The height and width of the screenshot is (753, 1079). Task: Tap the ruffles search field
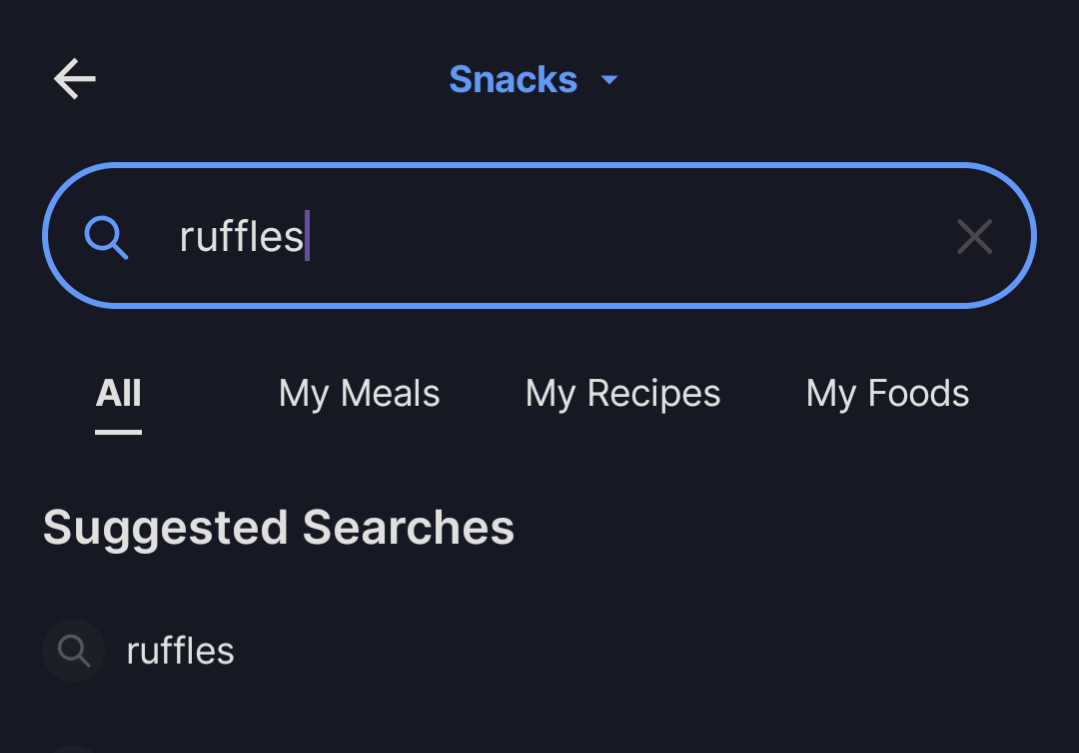[540, 236]
